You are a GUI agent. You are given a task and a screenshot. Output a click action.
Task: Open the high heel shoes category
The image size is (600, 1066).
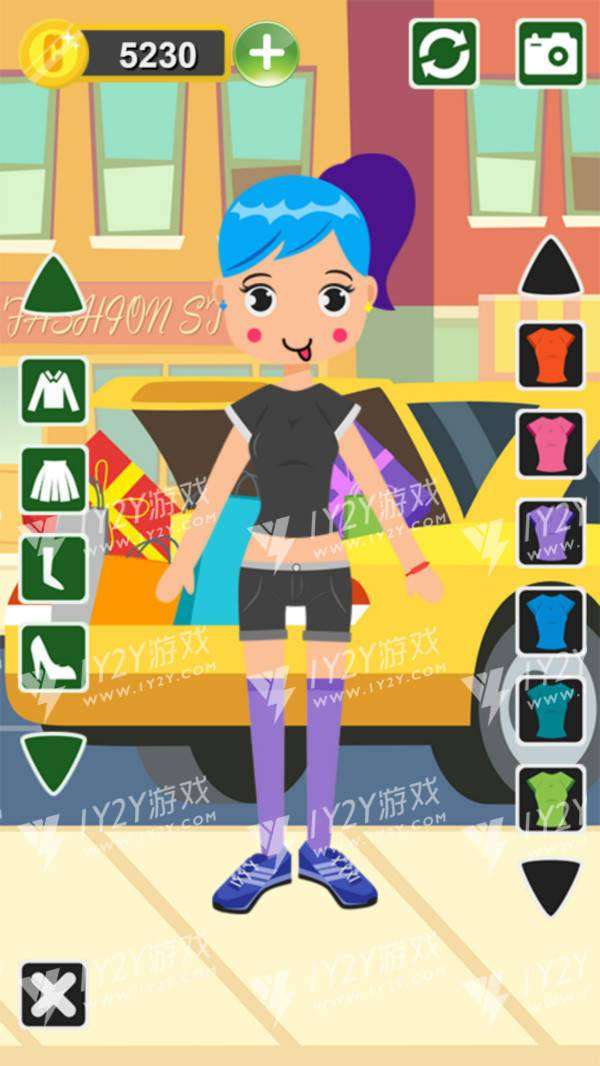[54, 657]
